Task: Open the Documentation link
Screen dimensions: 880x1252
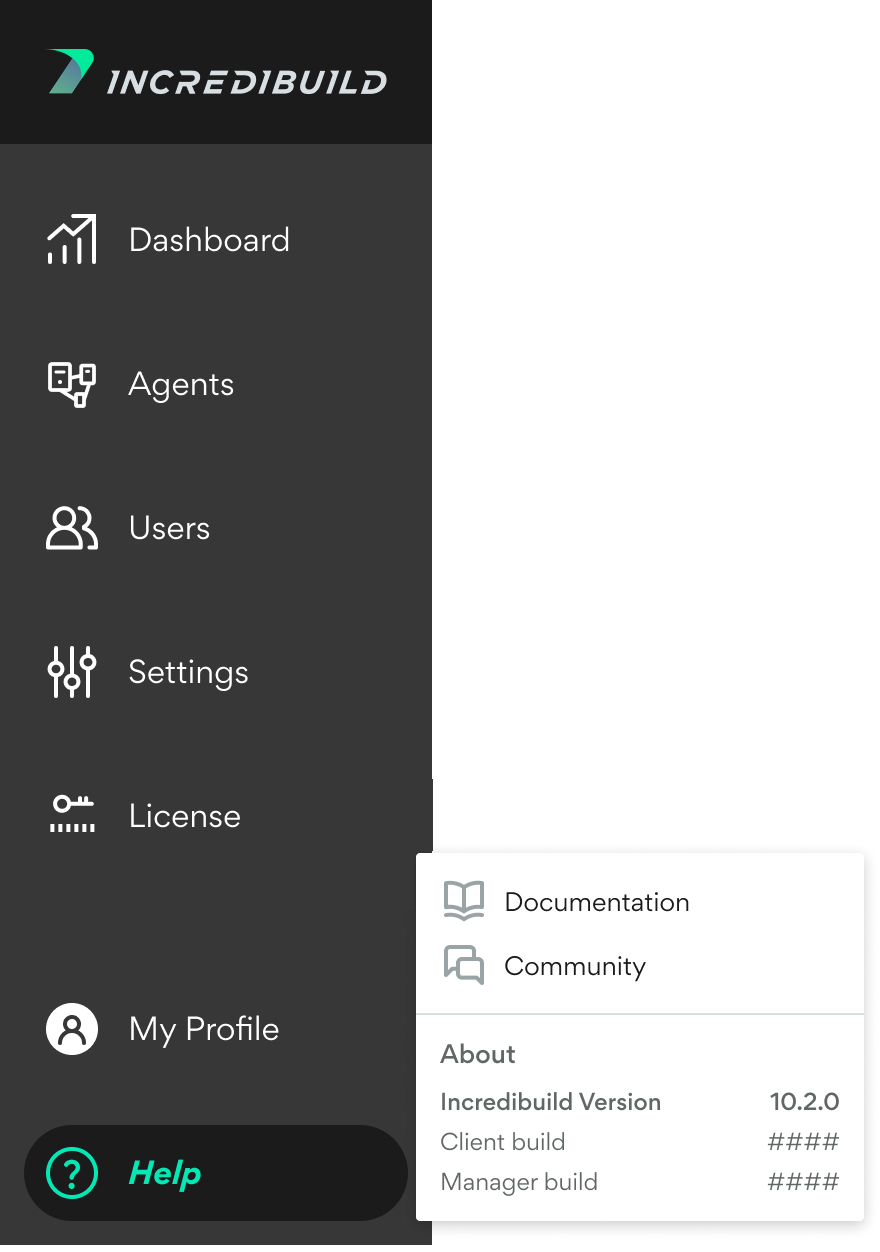Action: click(x=596, y=901)
